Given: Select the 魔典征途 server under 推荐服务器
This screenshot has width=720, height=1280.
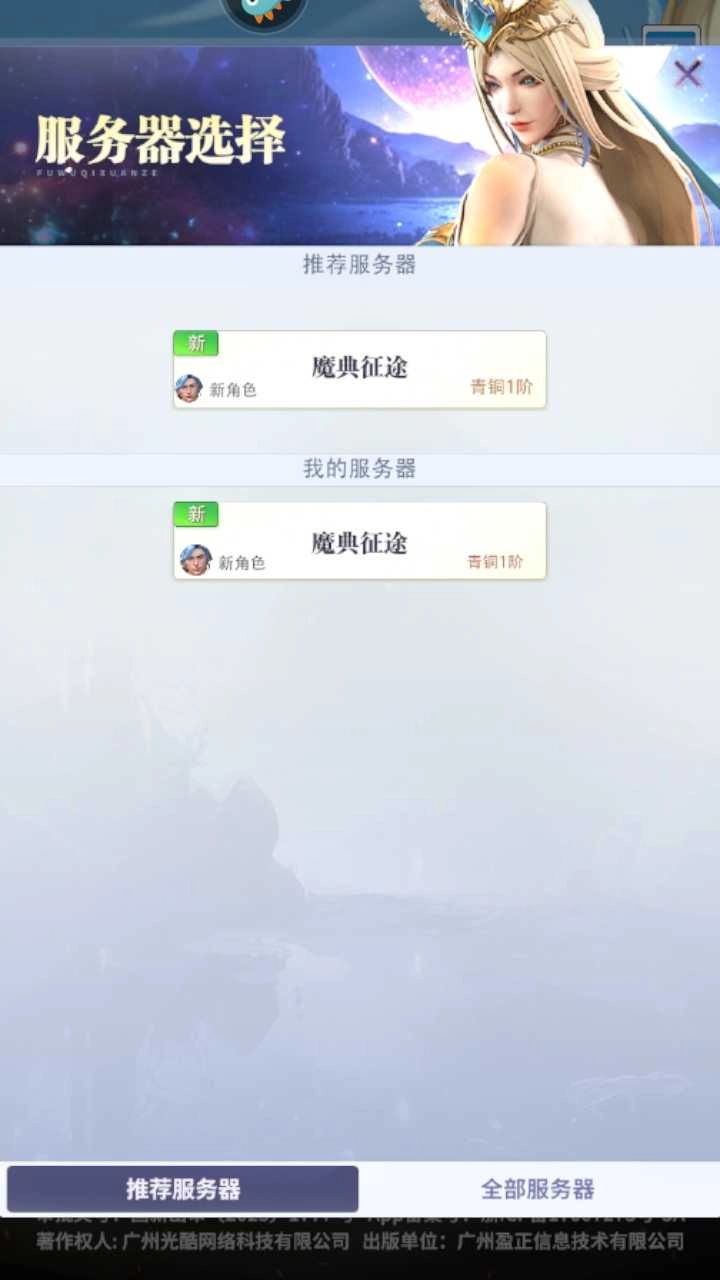Looking at the screenshot, I should coord(358,368).
